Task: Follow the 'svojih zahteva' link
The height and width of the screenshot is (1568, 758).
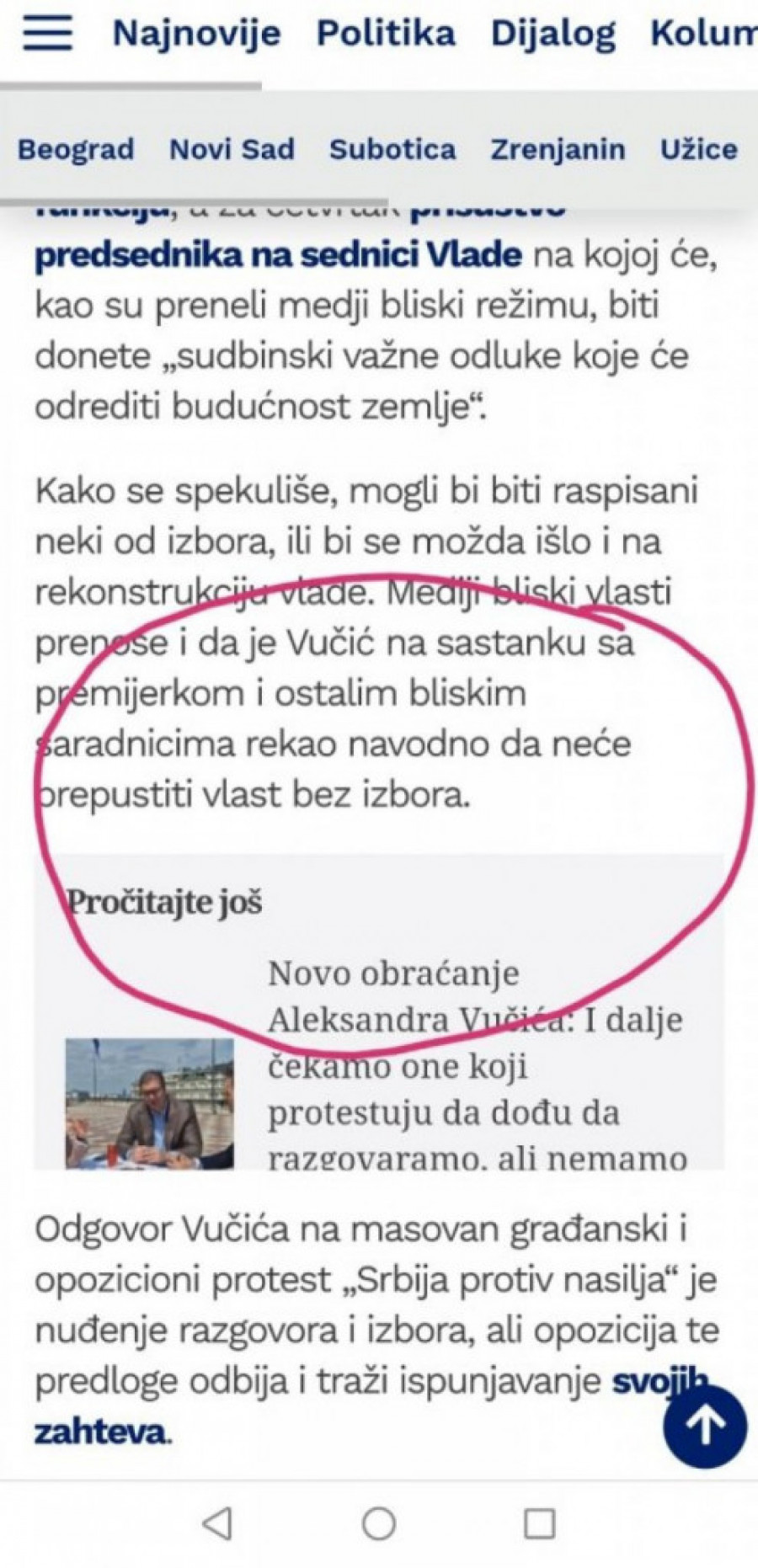Action: point(101,1432)
